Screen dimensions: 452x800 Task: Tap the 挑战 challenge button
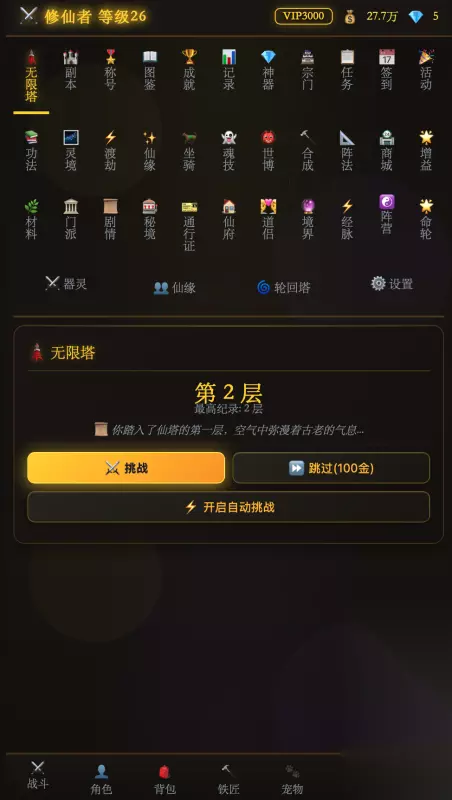point(126,468)
